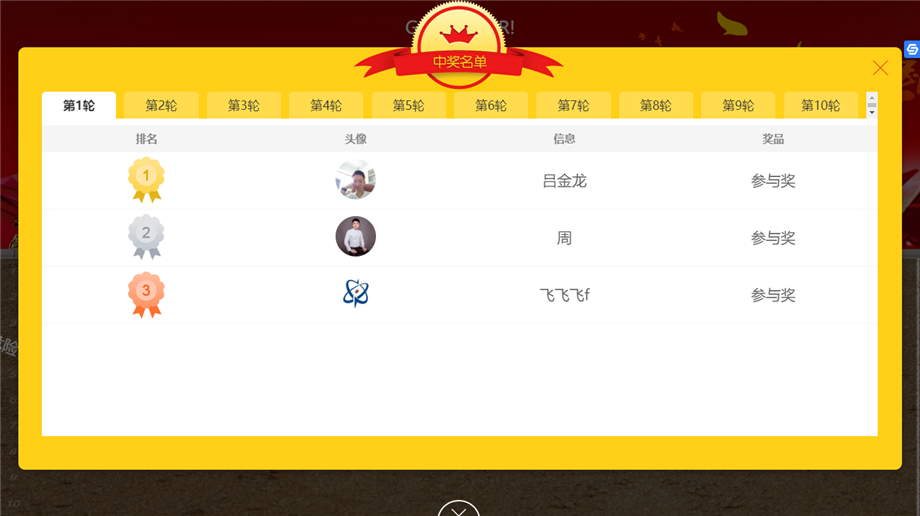
Task: View 第6轮 winners list
Action: click(491, 106)
